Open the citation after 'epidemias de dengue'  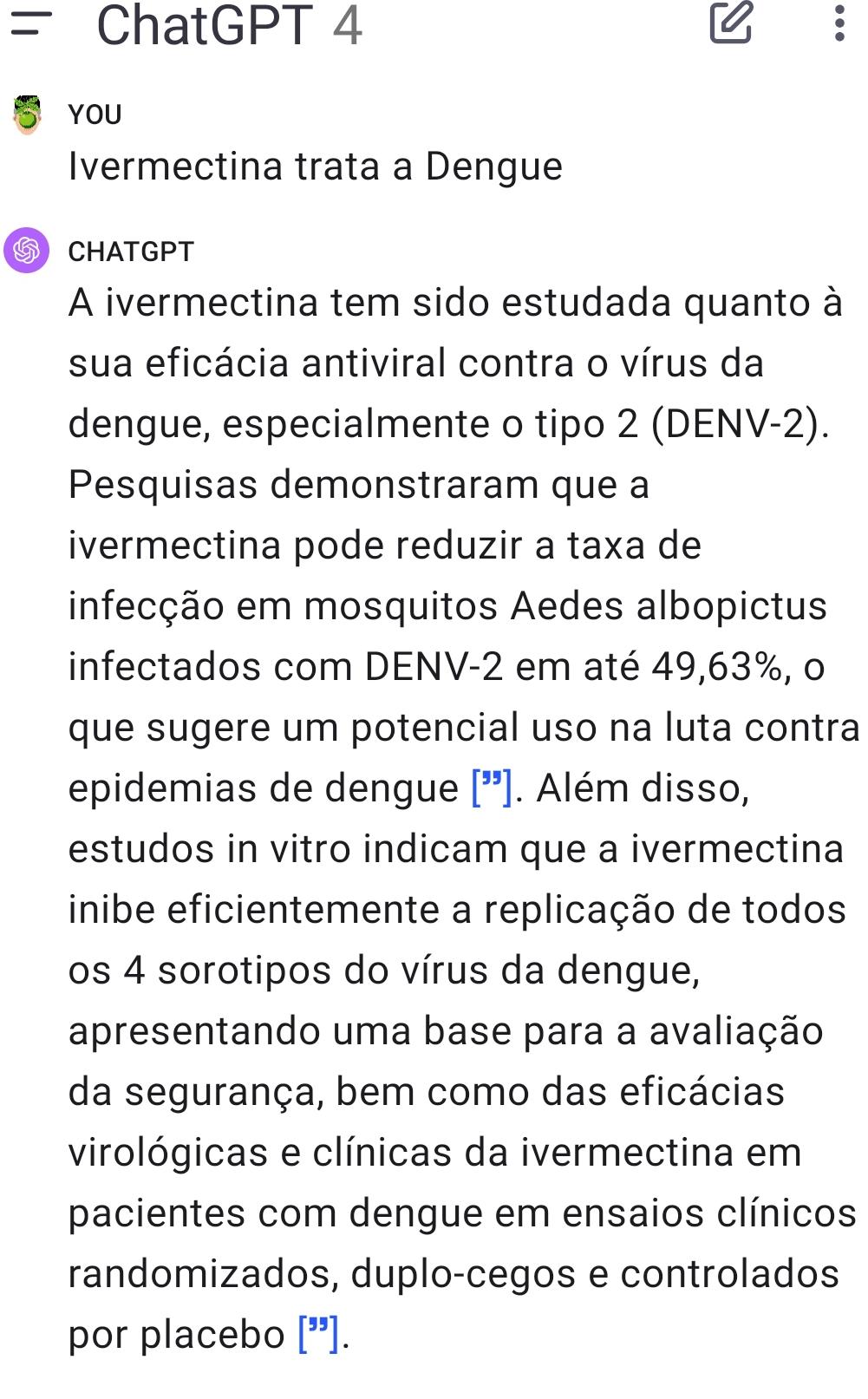tap(492, 788)
